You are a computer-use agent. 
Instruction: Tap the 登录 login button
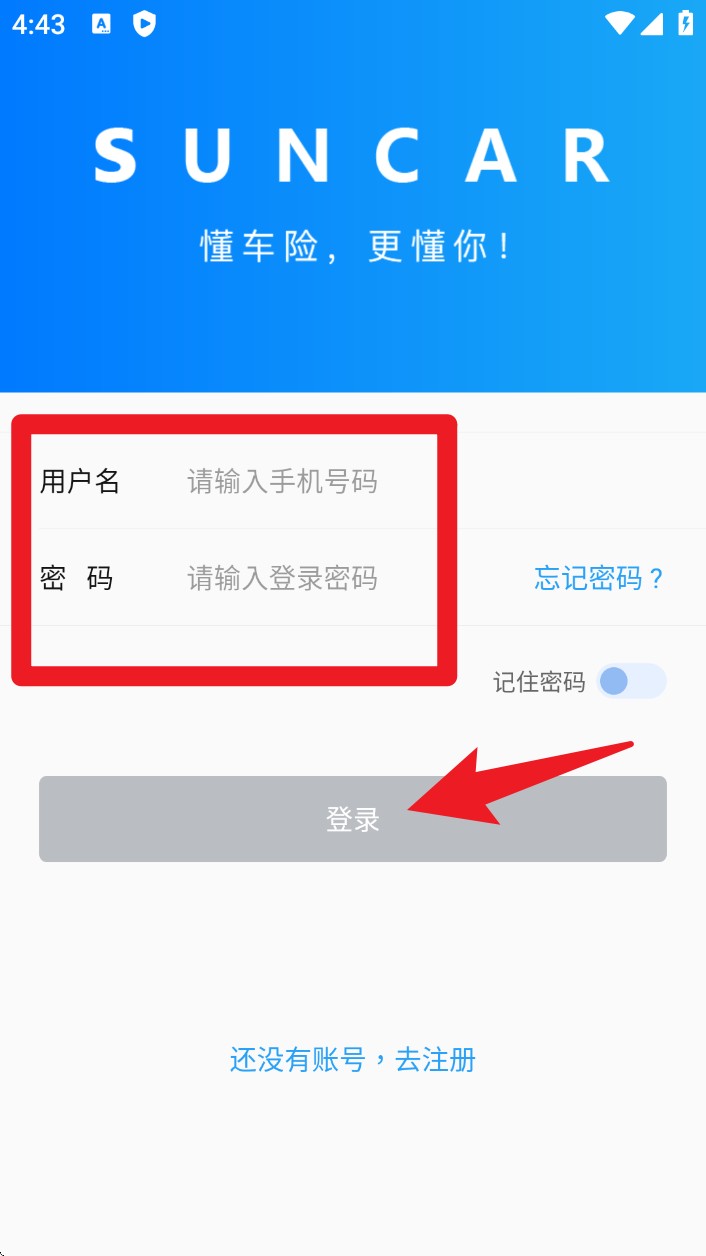(352, 819)
